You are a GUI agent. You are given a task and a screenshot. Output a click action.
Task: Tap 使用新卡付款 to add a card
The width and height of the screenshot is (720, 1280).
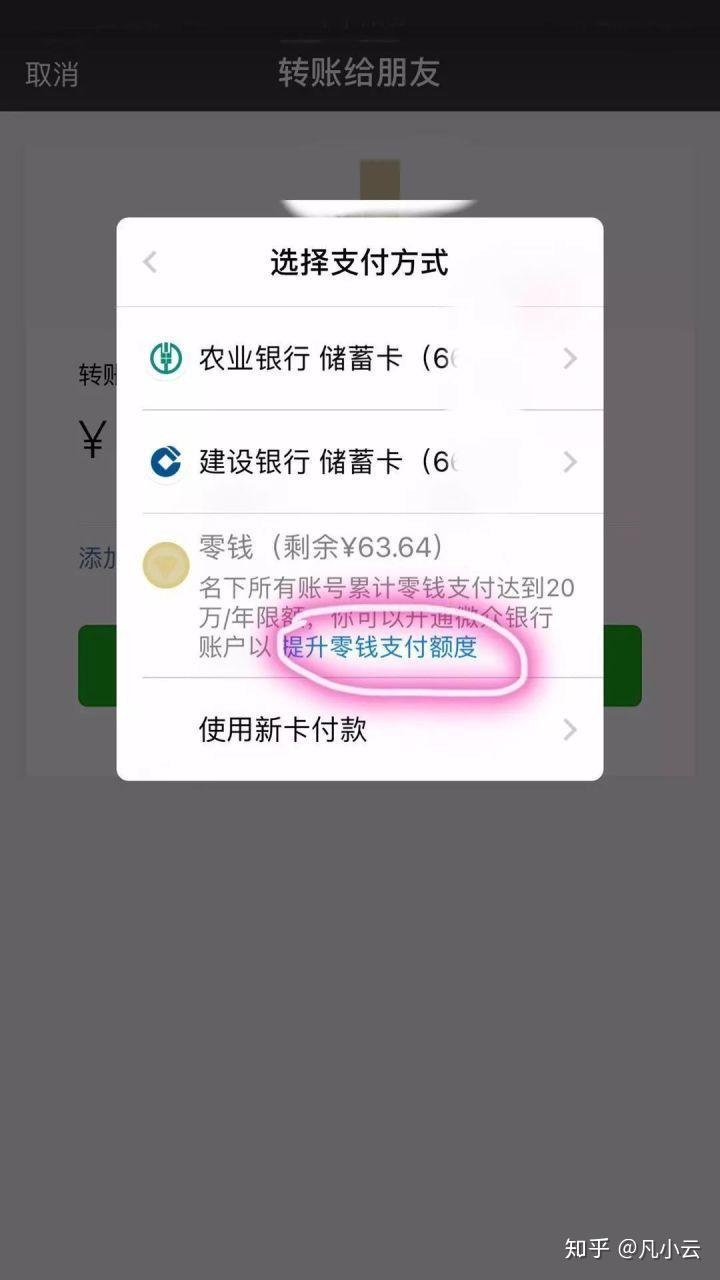[x=360, y=729]
